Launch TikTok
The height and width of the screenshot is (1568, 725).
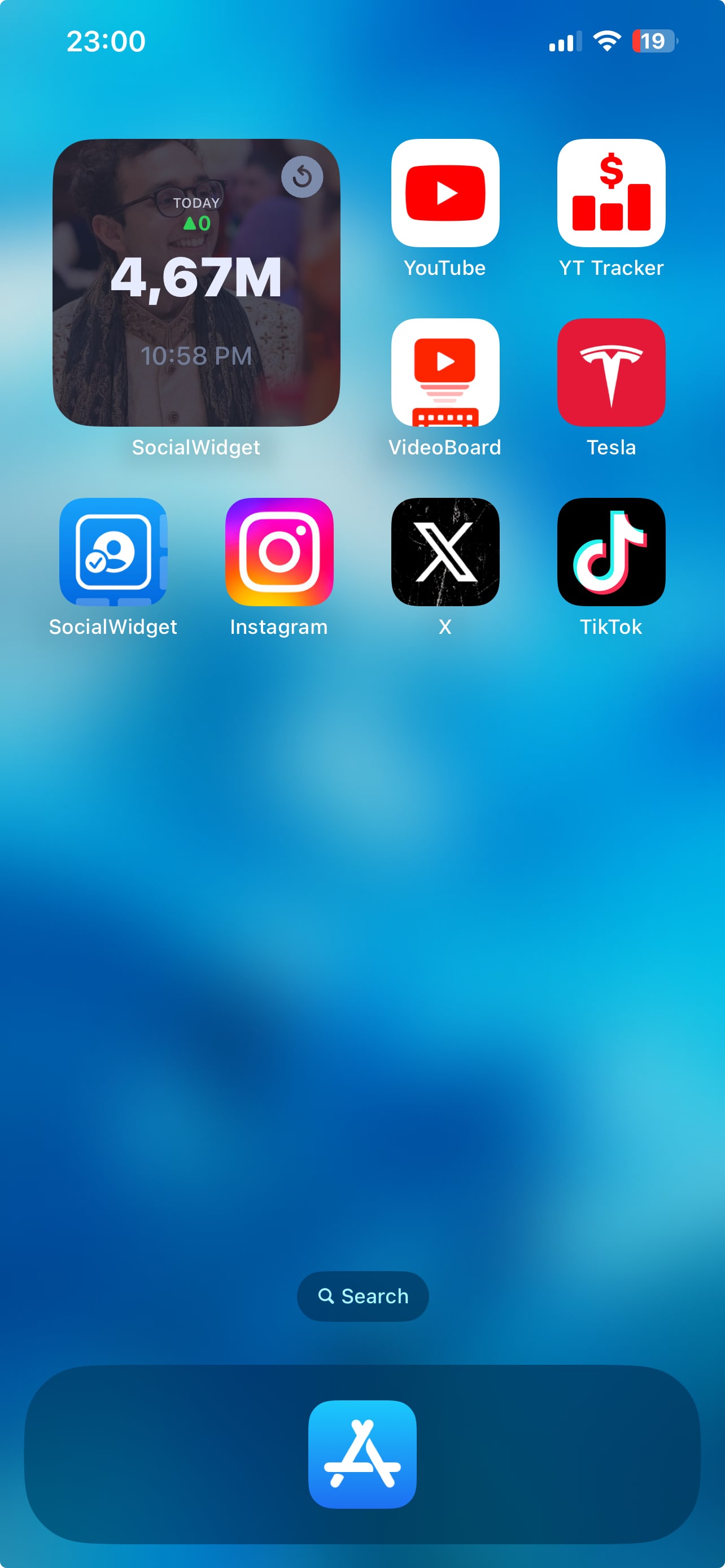pos(610,551)
